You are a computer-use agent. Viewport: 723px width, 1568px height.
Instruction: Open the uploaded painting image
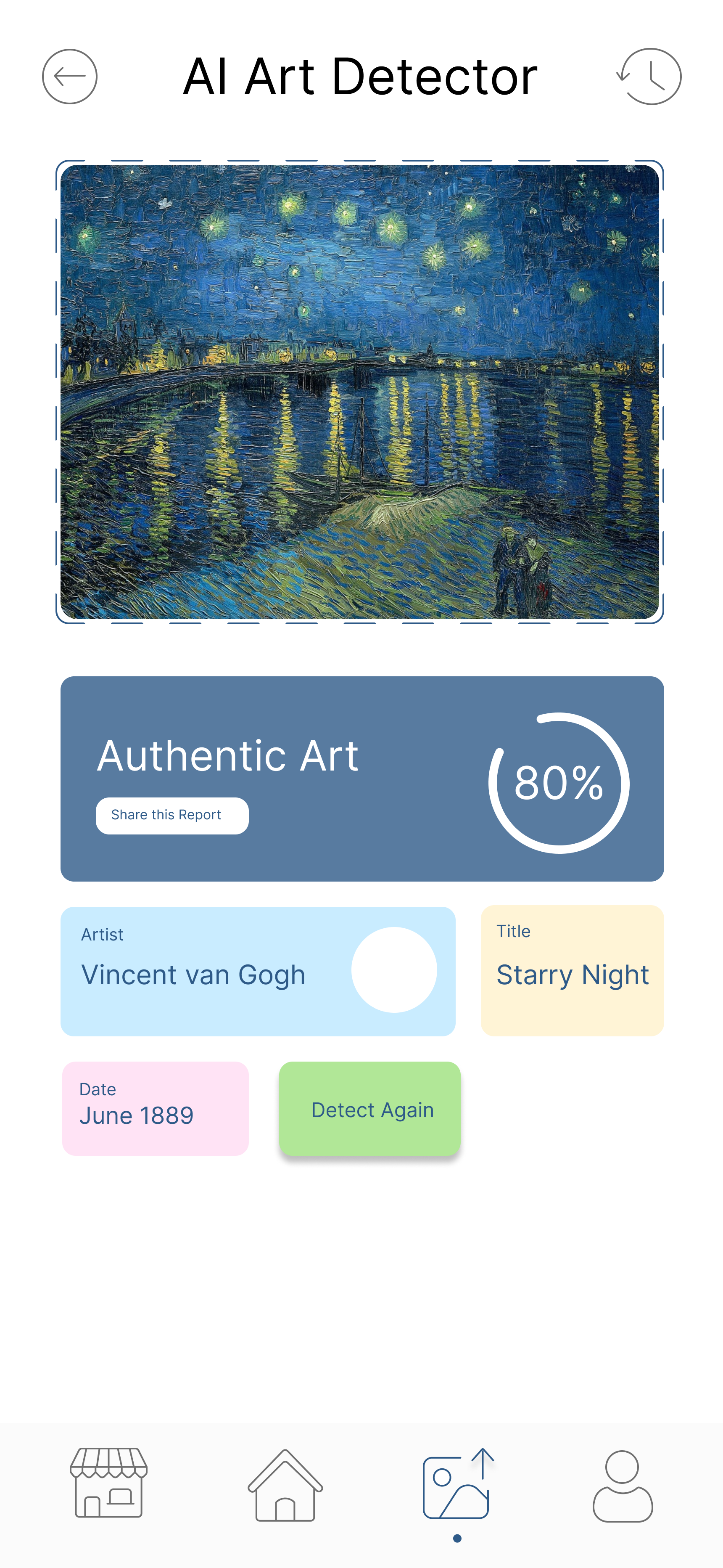point(360,392)
